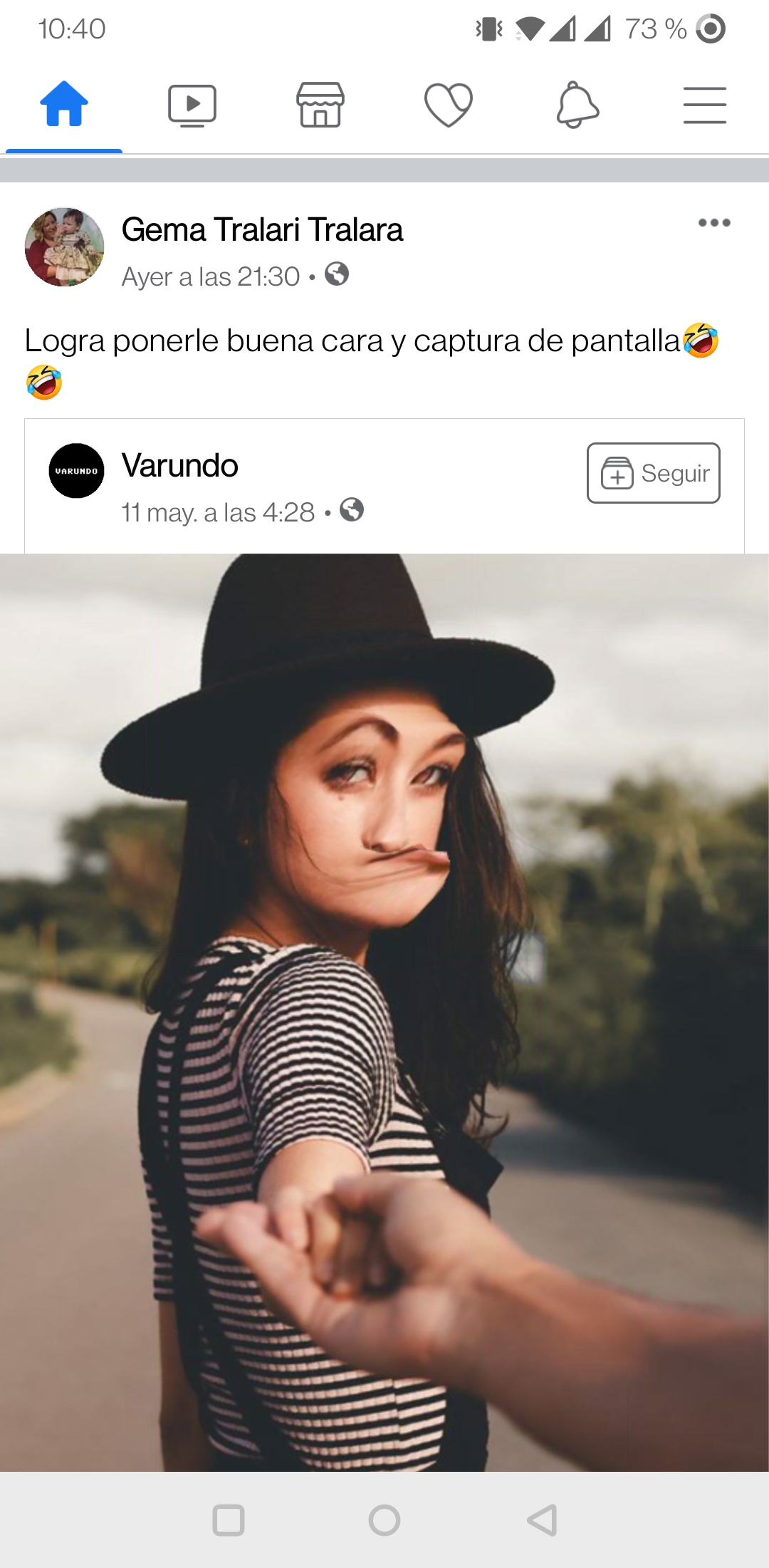Tap Gema Tralari Tralara's profile picture
769x1568 pixels.
65,247
